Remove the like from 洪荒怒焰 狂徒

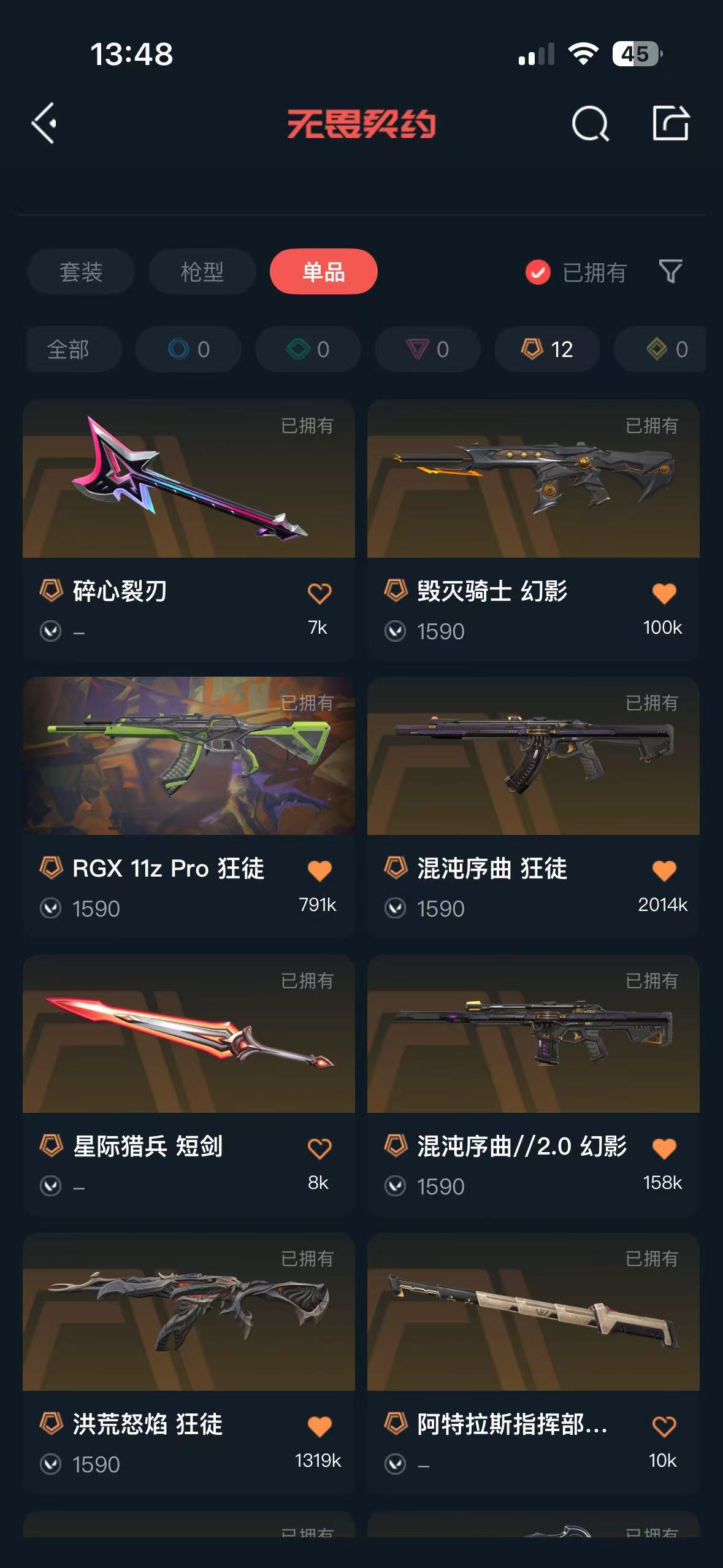pos(319,1426)
